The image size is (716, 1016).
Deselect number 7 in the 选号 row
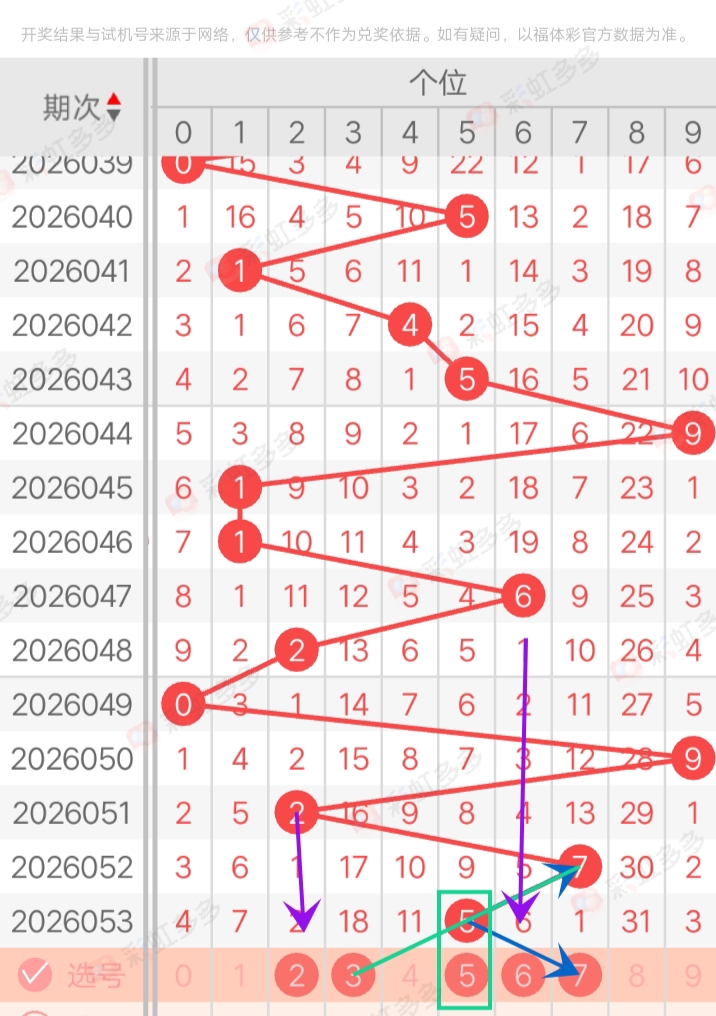[580, 975]
